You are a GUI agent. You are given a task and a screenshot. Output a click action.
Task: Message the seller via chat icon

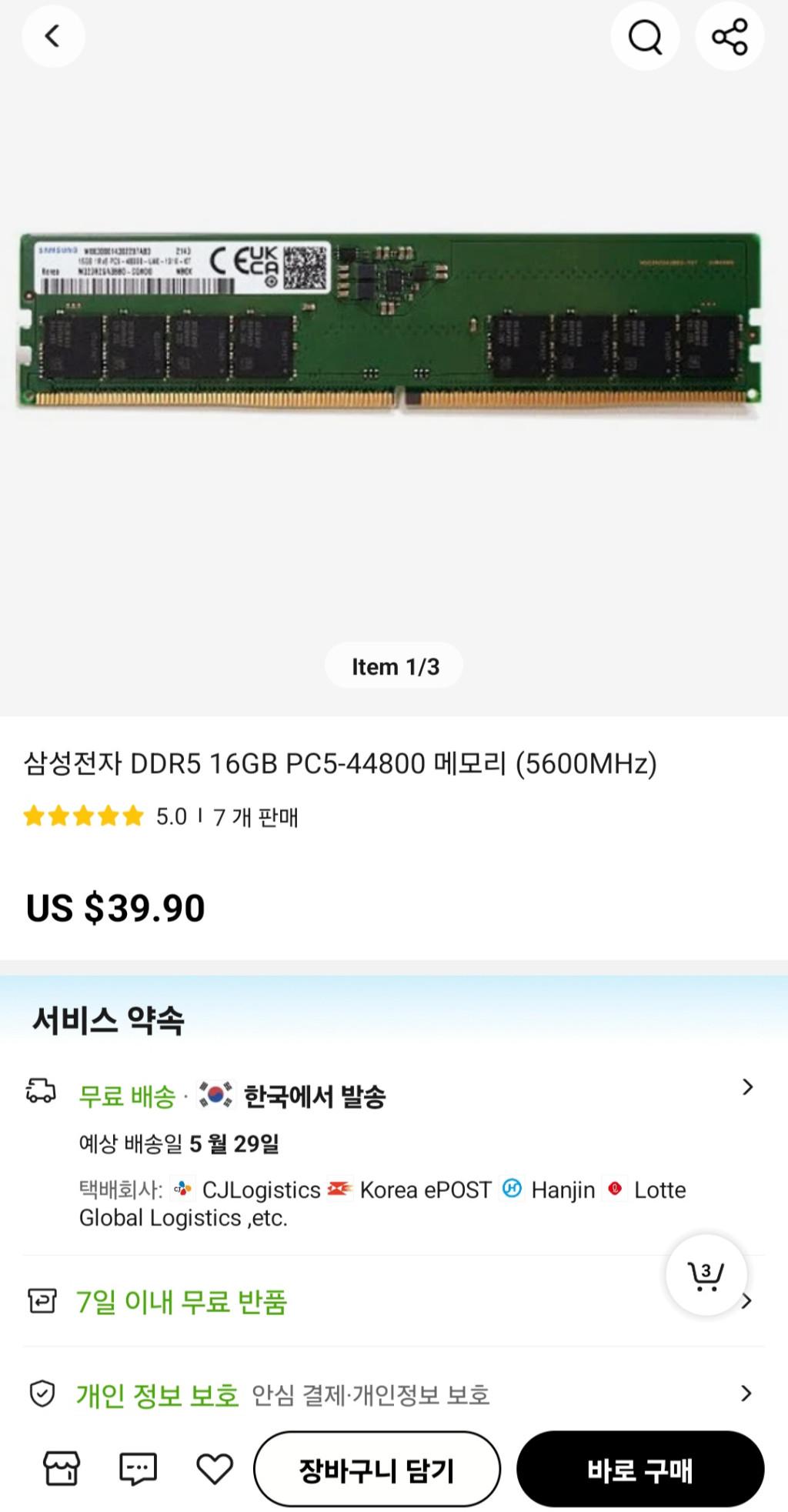coord(138,1469)
